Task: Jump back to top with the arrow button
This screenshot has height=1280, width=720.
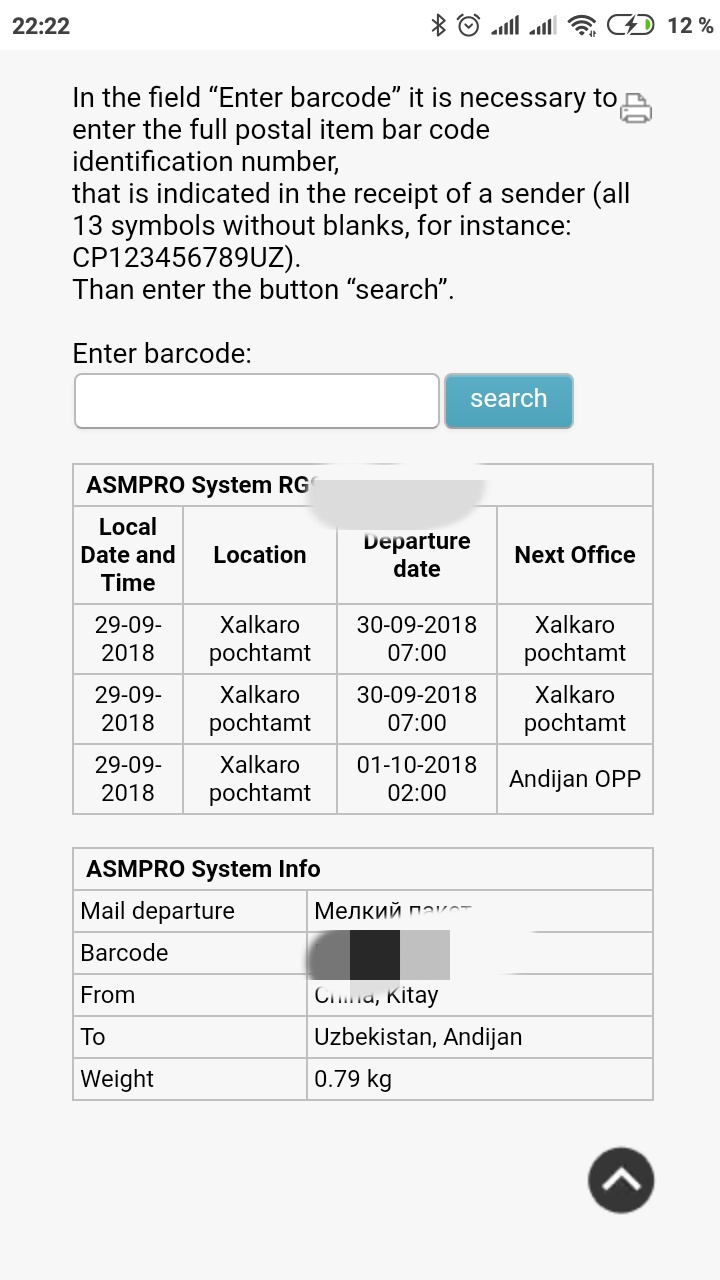Action: click(x=621, y=1180)
